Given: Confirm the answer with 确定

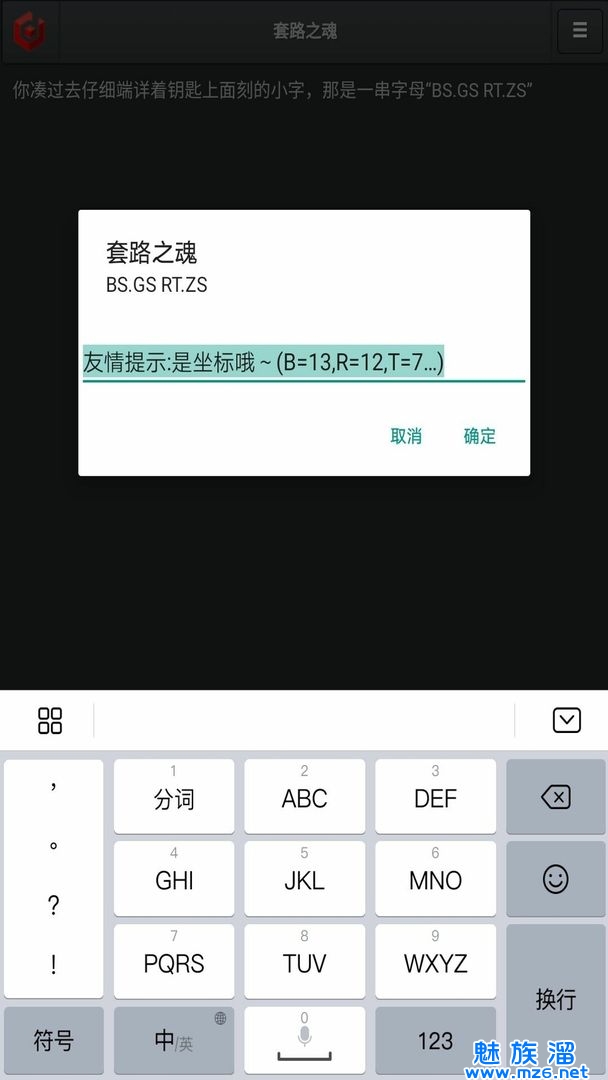Looking at the screenshot, I should pyautogui.click(x=480, y=436).
